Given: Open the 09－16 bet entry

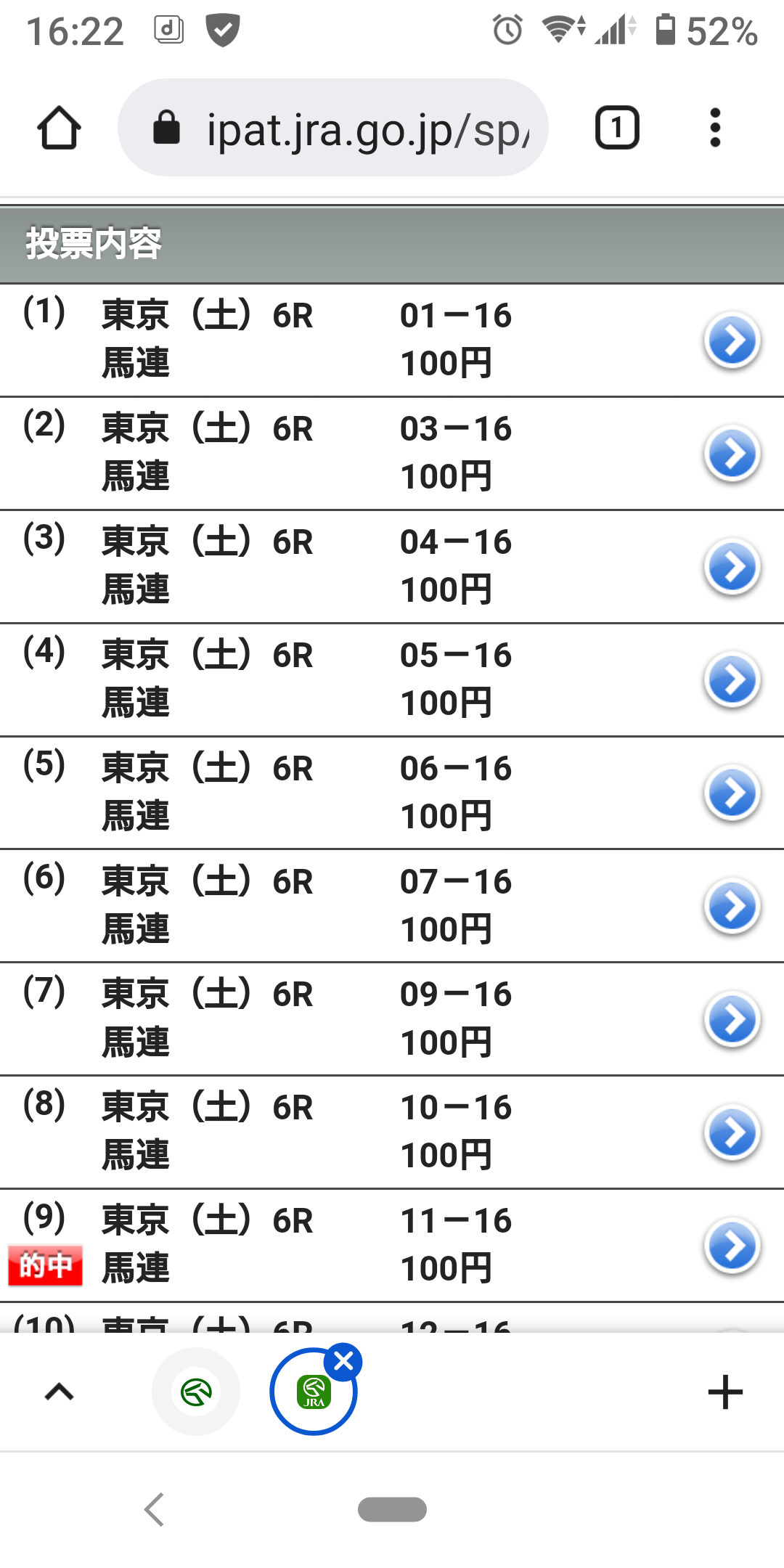Looking at the screenshot, I should 732,1019.
